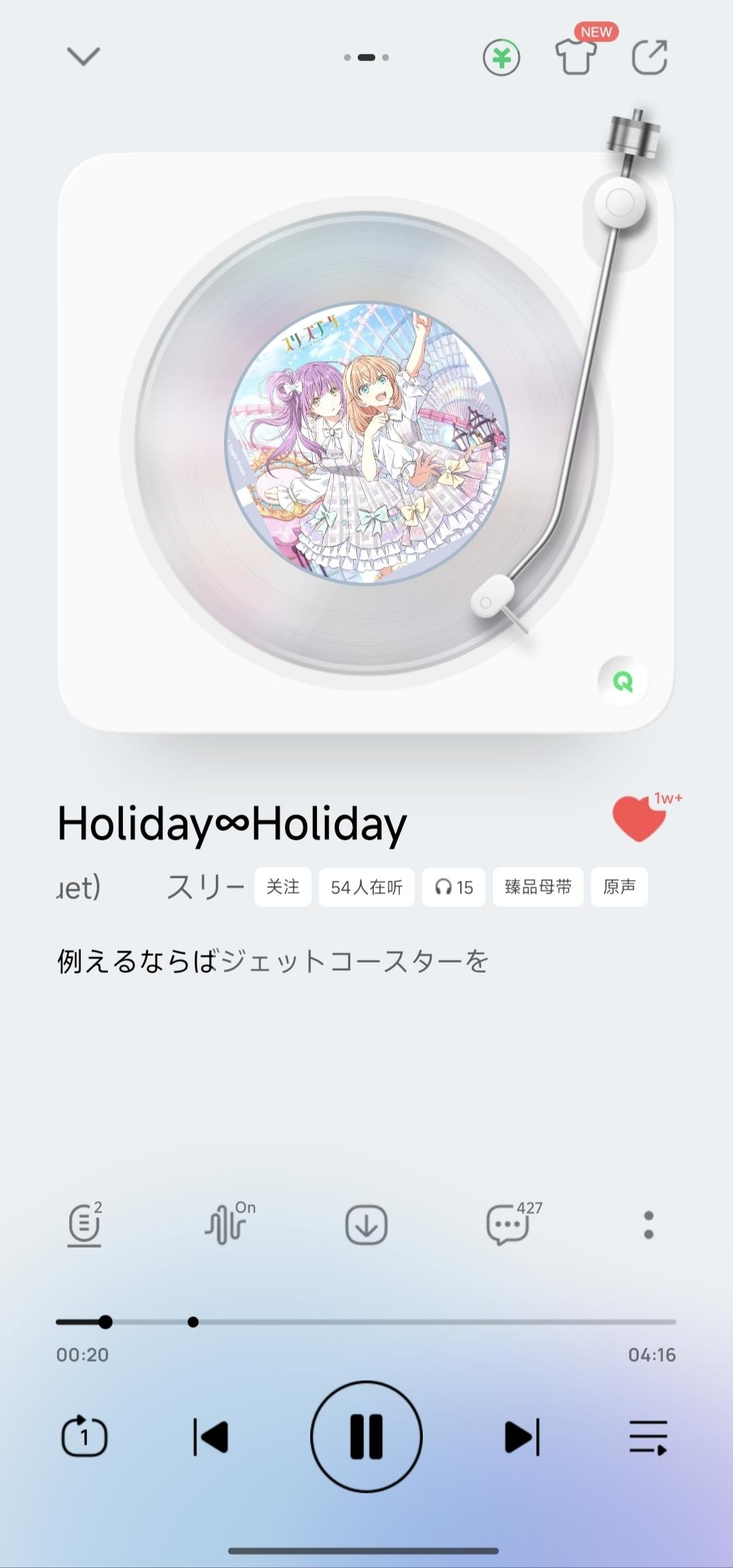The image size is (733, 1568).
Task: Select the 臻品母带 audio quality chip
Action: pos(538,886)
